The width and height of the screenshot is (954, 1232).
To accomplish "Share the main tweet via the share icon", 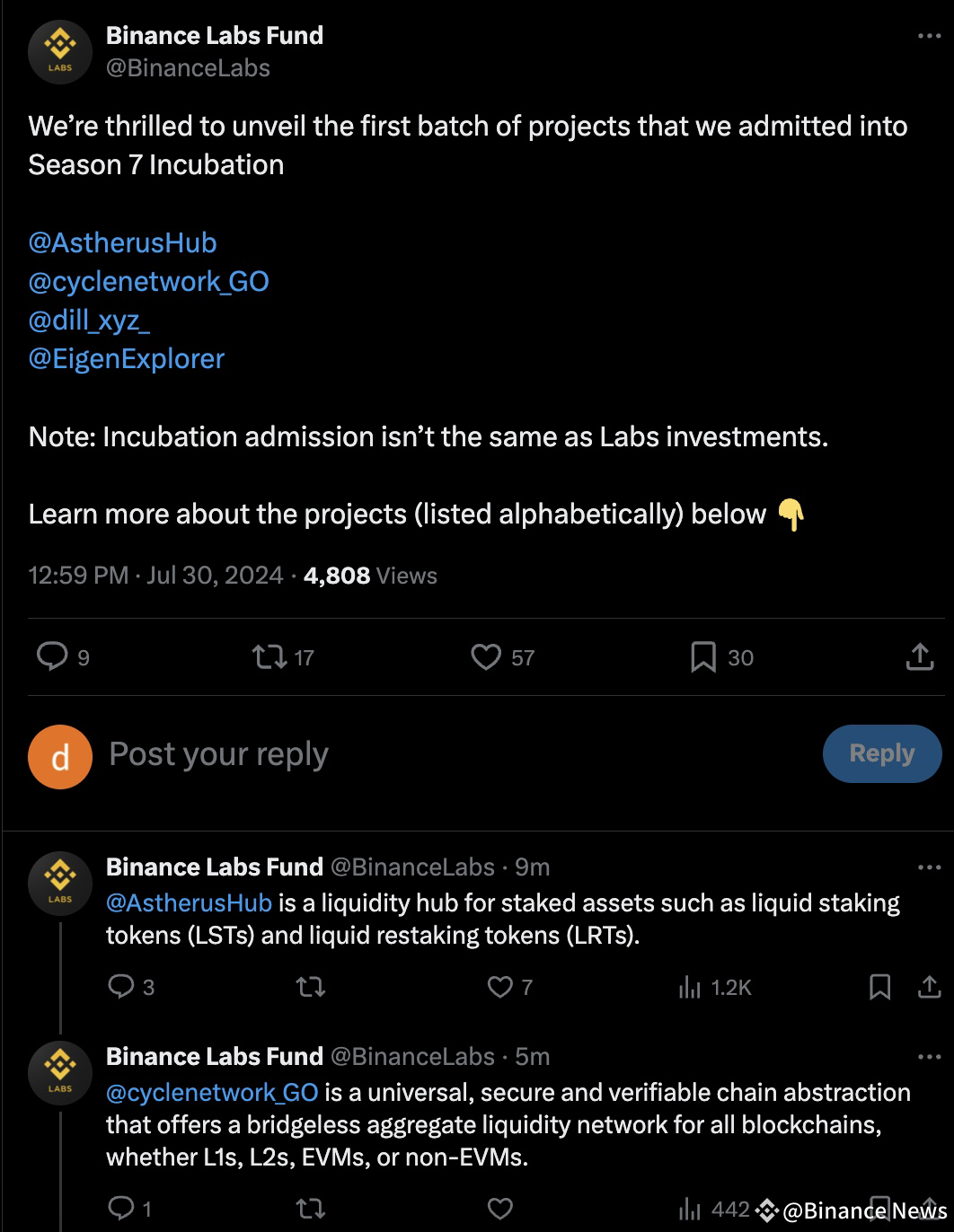I will [x=918, y=656].
